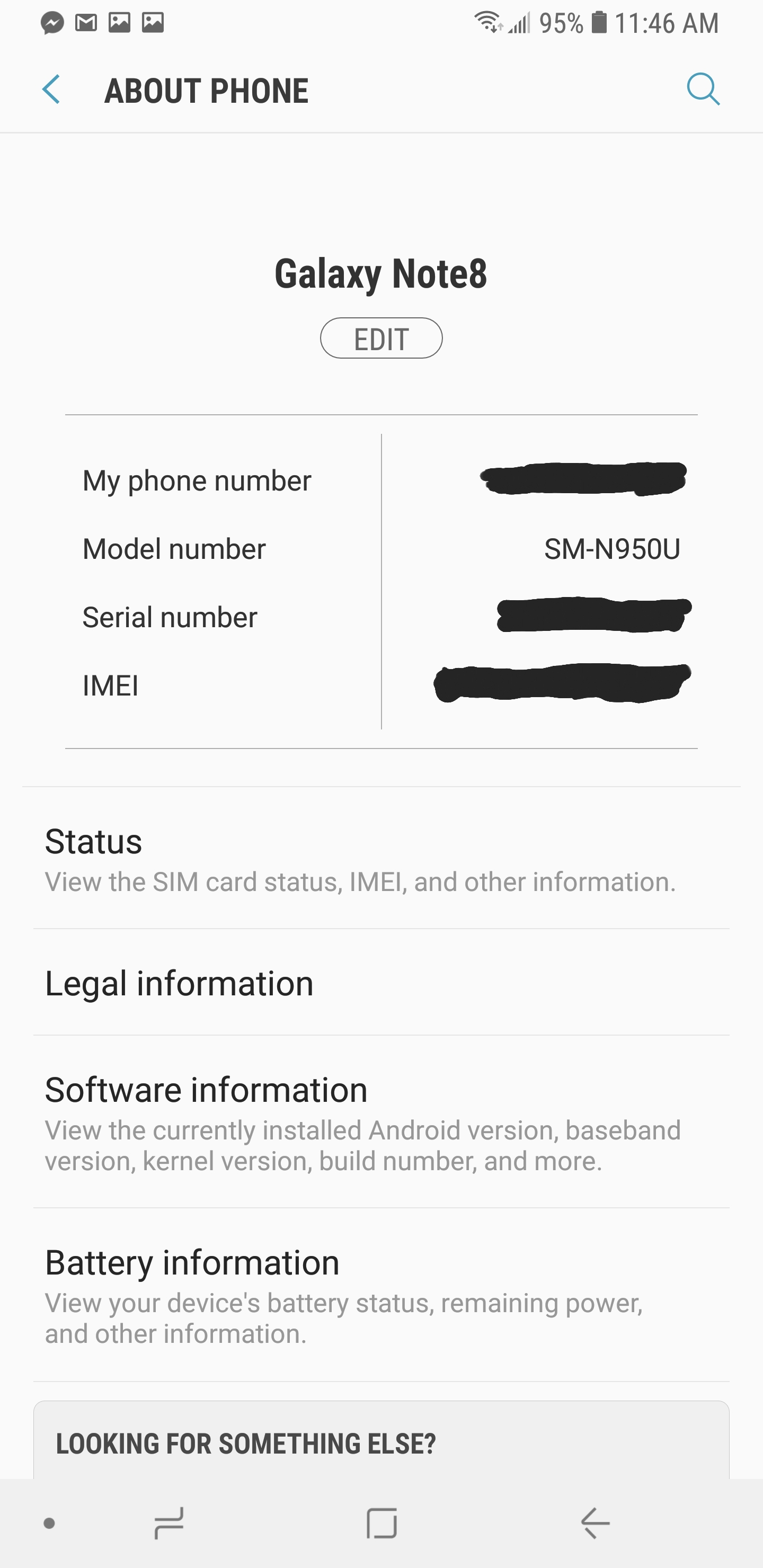Tap the EDIT button under device name

pyautogui.click(x=381, y=338)
